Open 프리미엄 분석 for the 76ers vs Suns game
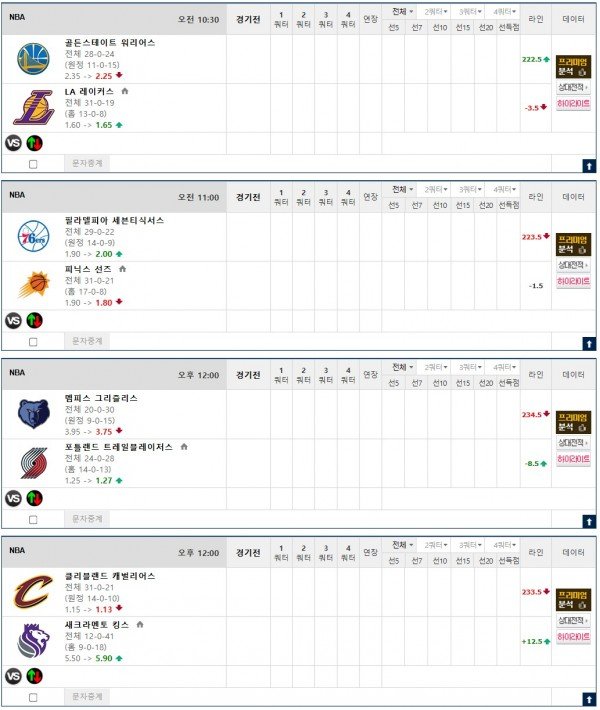Image resolution: width=600 pixels, height=710 pixels. point(573,244)
